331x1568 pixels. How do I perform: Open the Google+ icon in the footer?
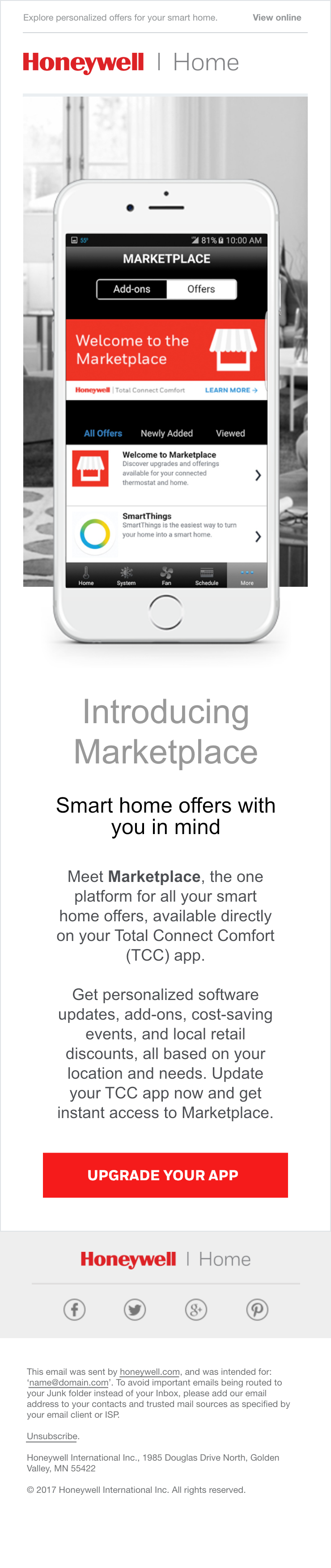196,1309
